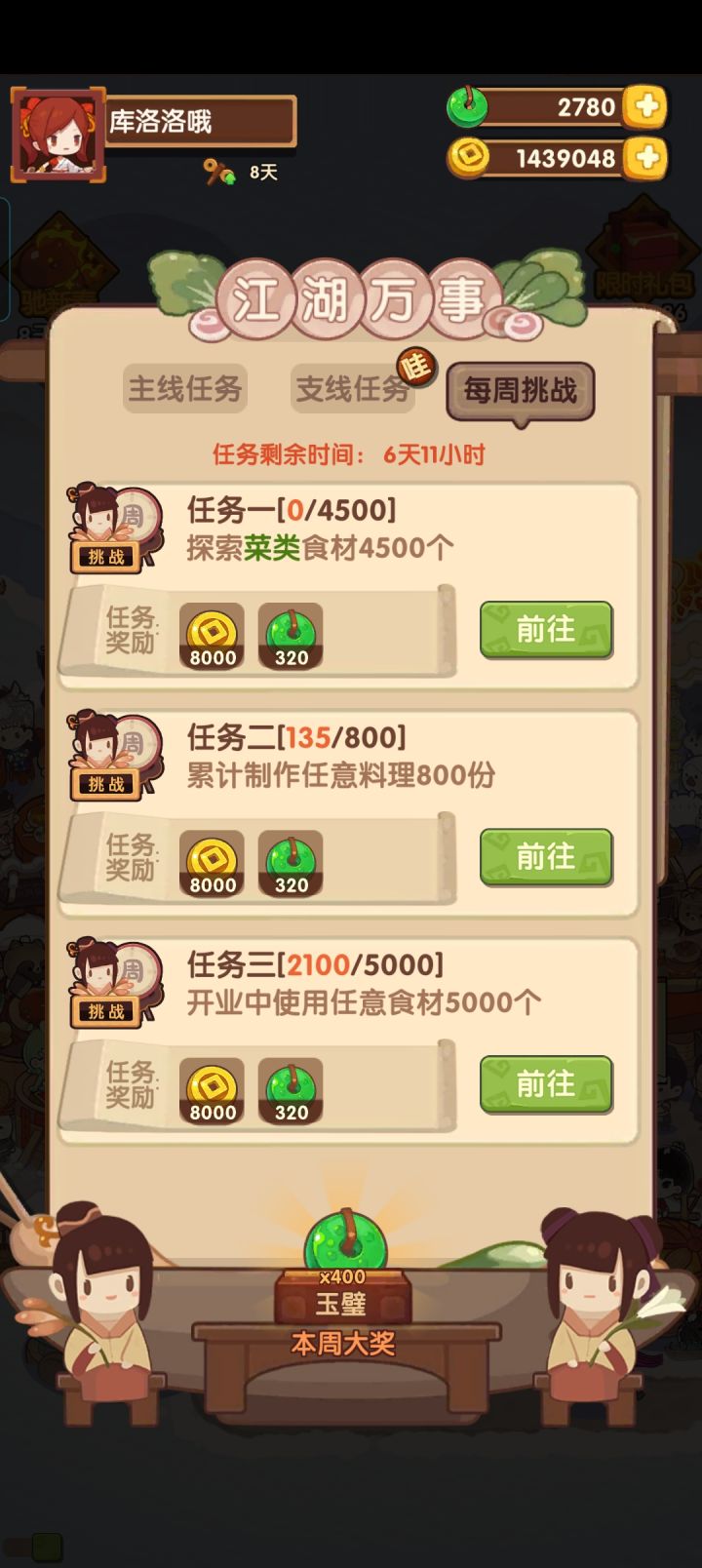Select the scissors icon near 8天
Image resolution: width=702 pixels, height=1568 pixels.
click(219, 171)
